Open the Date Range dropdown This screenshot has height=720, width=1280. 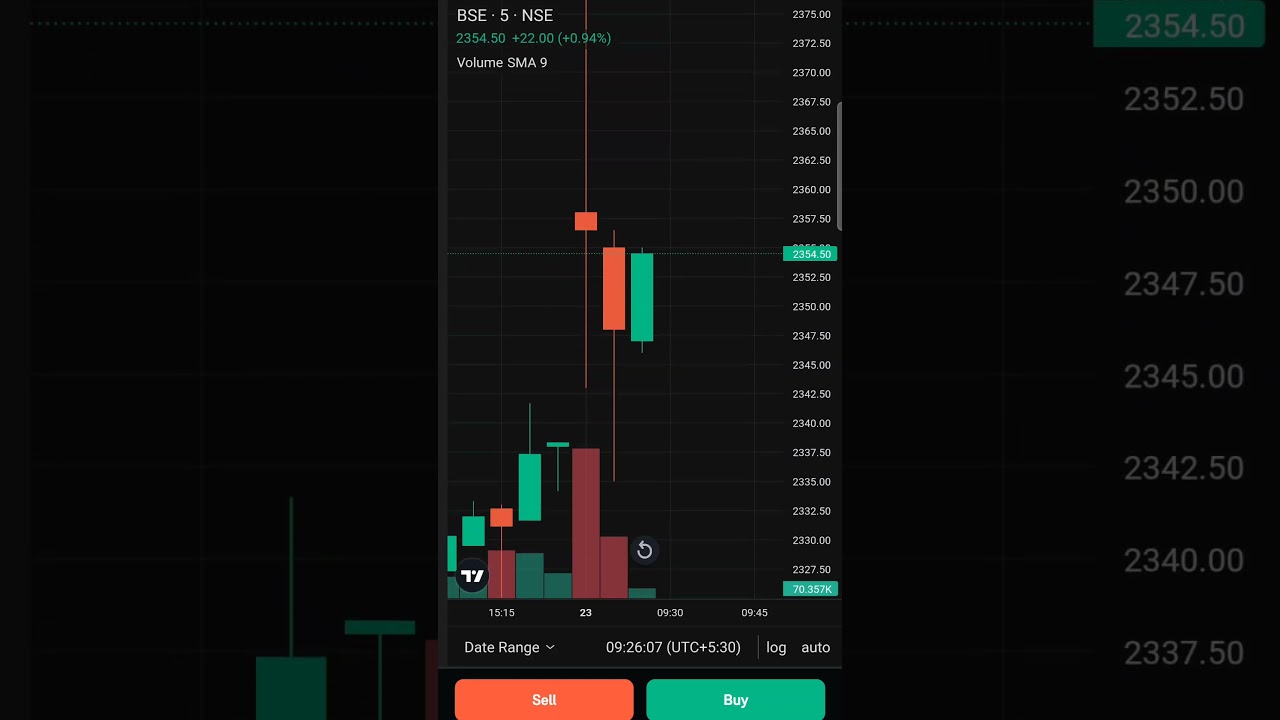tap(509, 647)
